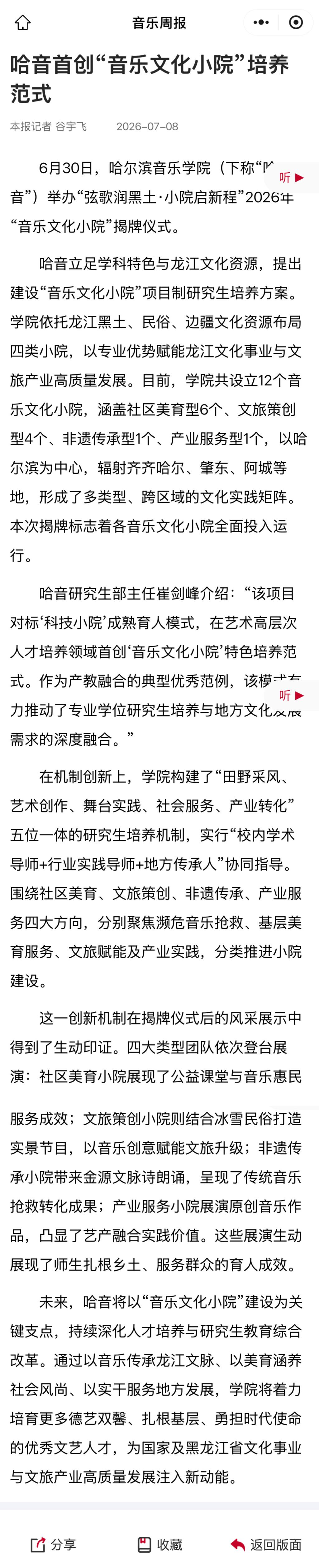319x1568 pixels.
Task: Share this article via 分享
Action: [x=54, y=1544]
